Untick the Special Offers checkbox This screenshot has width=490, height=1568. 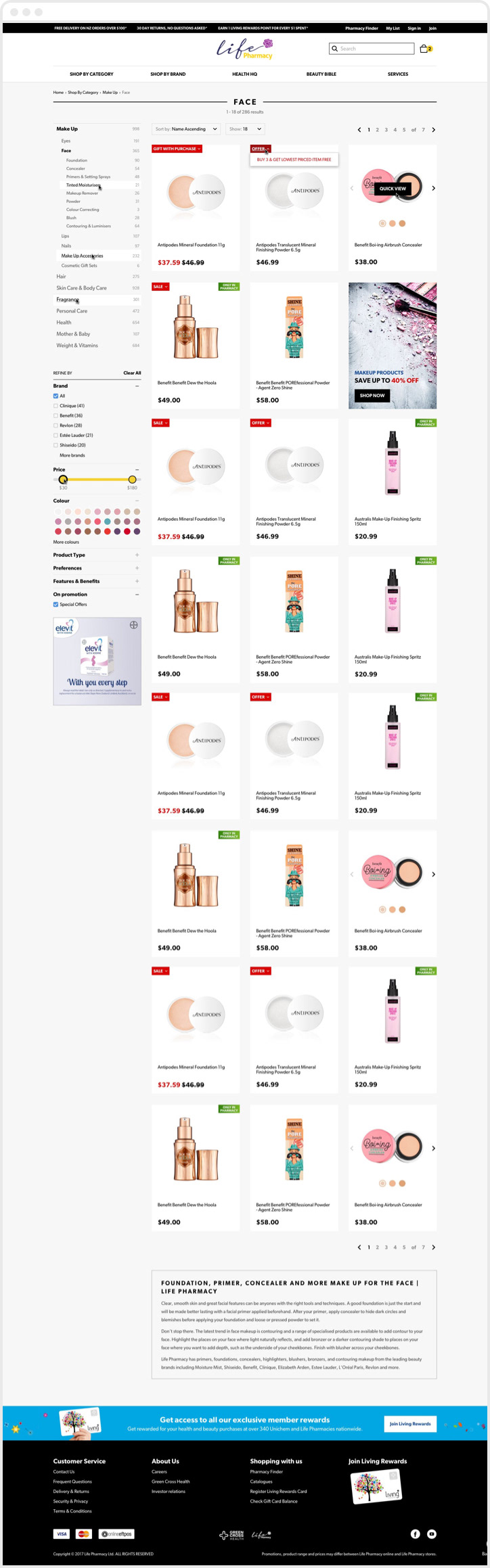tap(55, 605)
